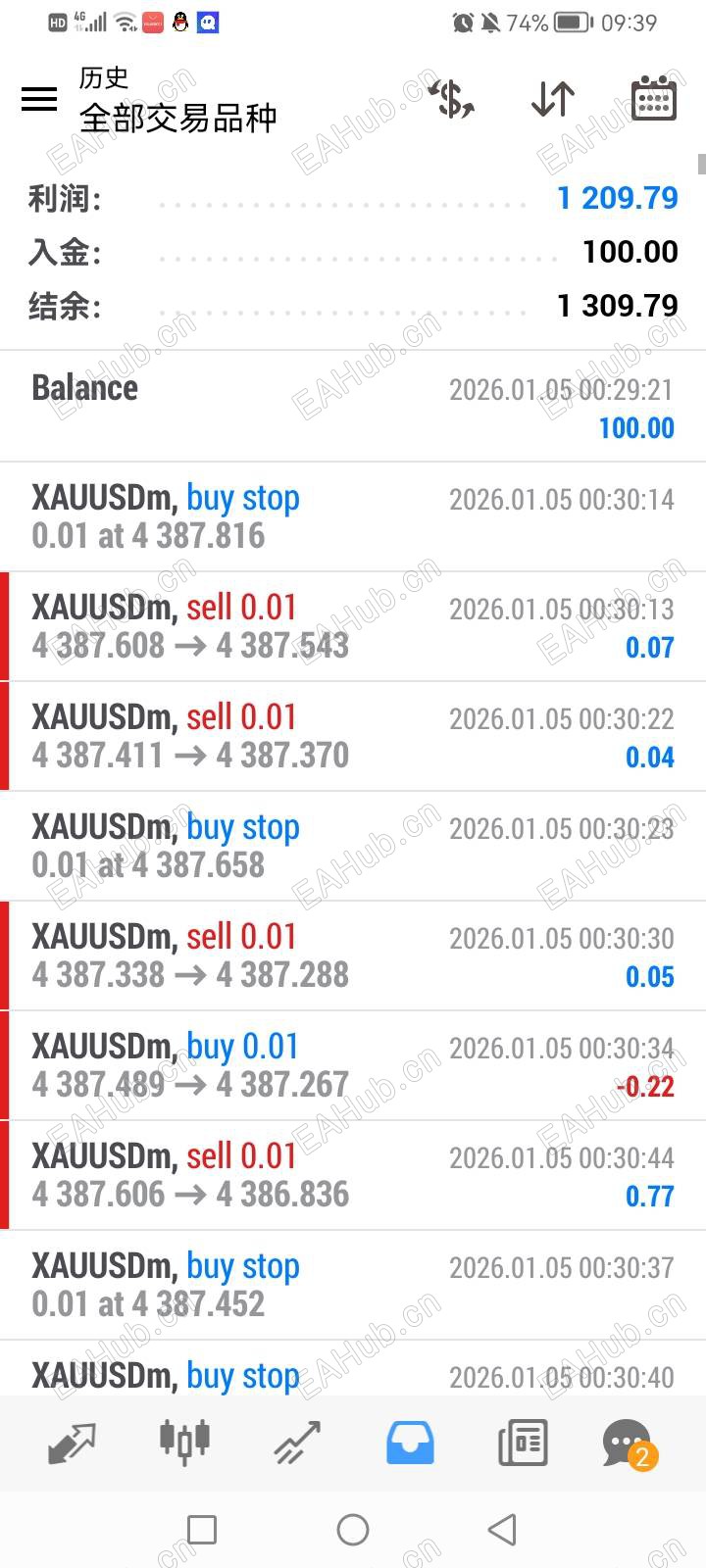Select the history inbox tab
Viewport: 706px width, 1568px height.
click(410, 1443)
